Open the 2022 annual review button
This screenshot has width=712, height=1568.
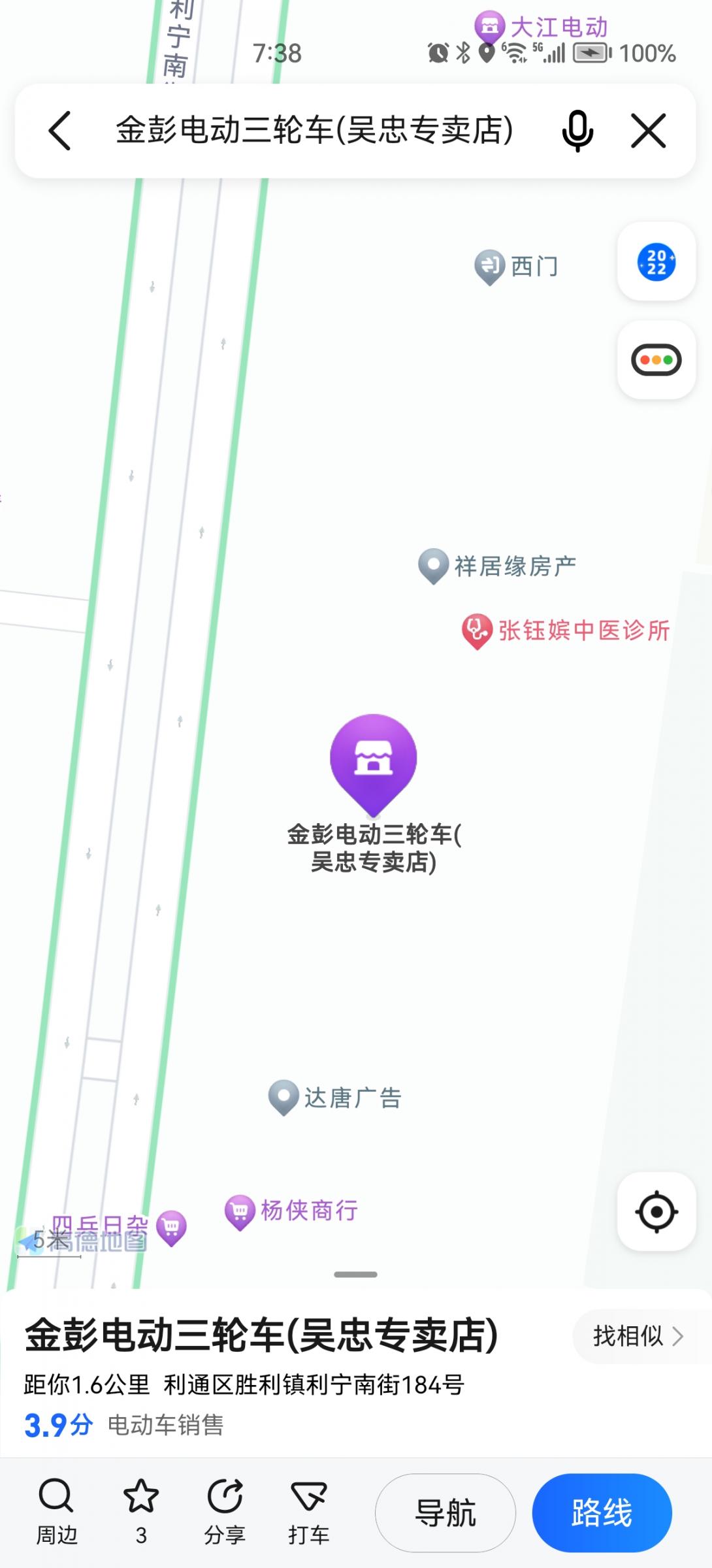pos(656,262)
